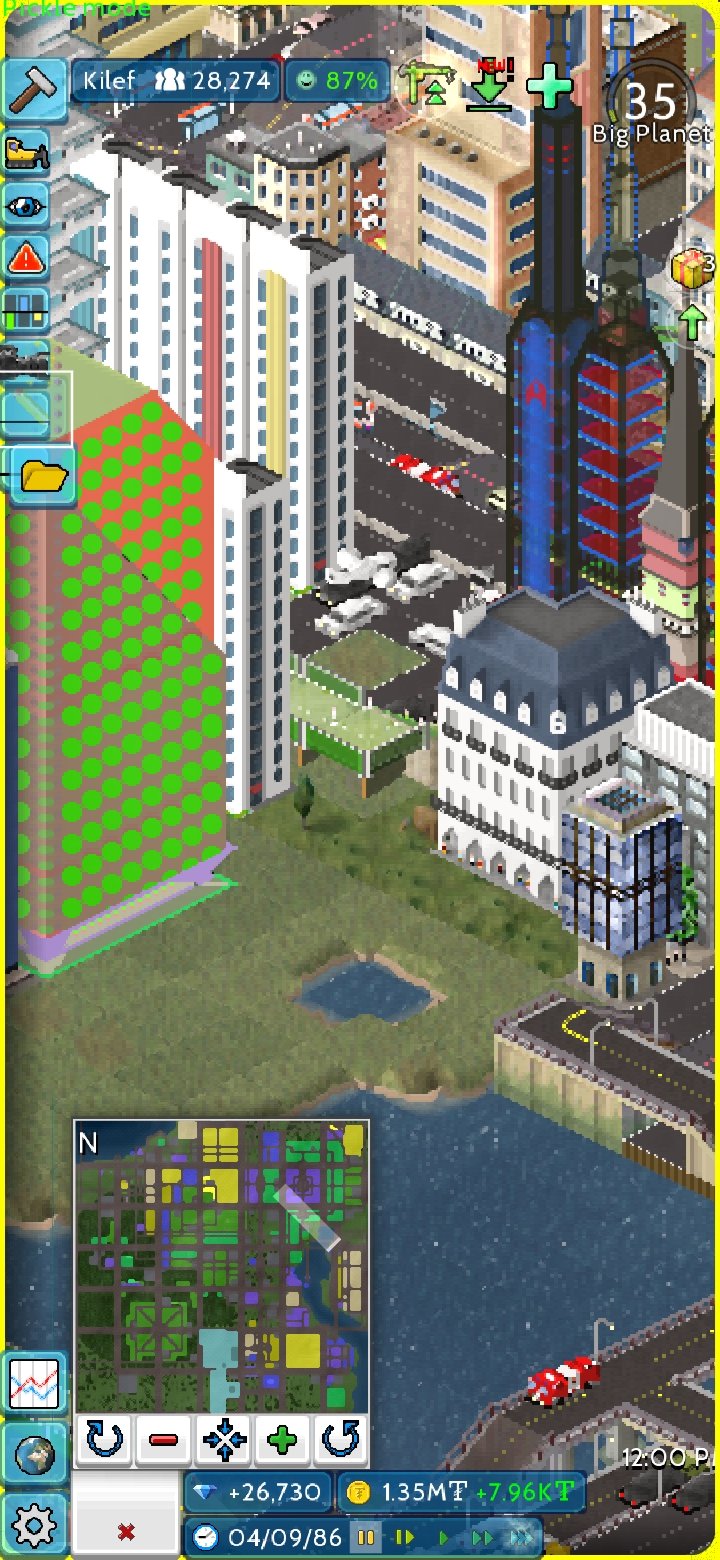Open the yellow folder tool in sidebar

pos(41,476)
